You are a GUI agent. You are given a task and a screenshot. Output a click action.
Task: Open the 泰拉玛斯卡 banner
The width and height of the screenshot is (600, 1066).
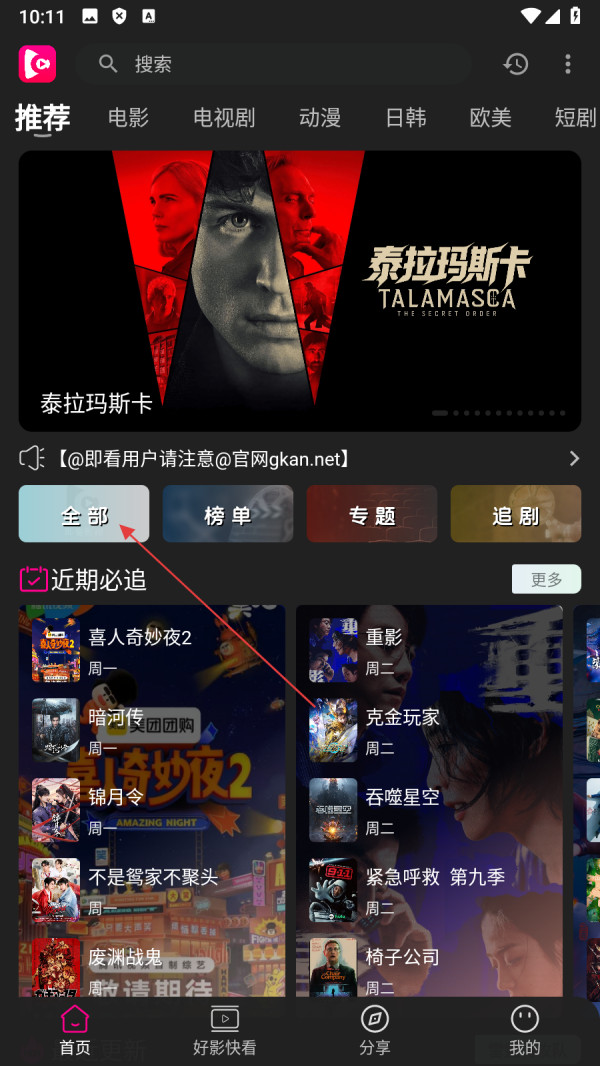pyautogui.click(x=300, y=290)
